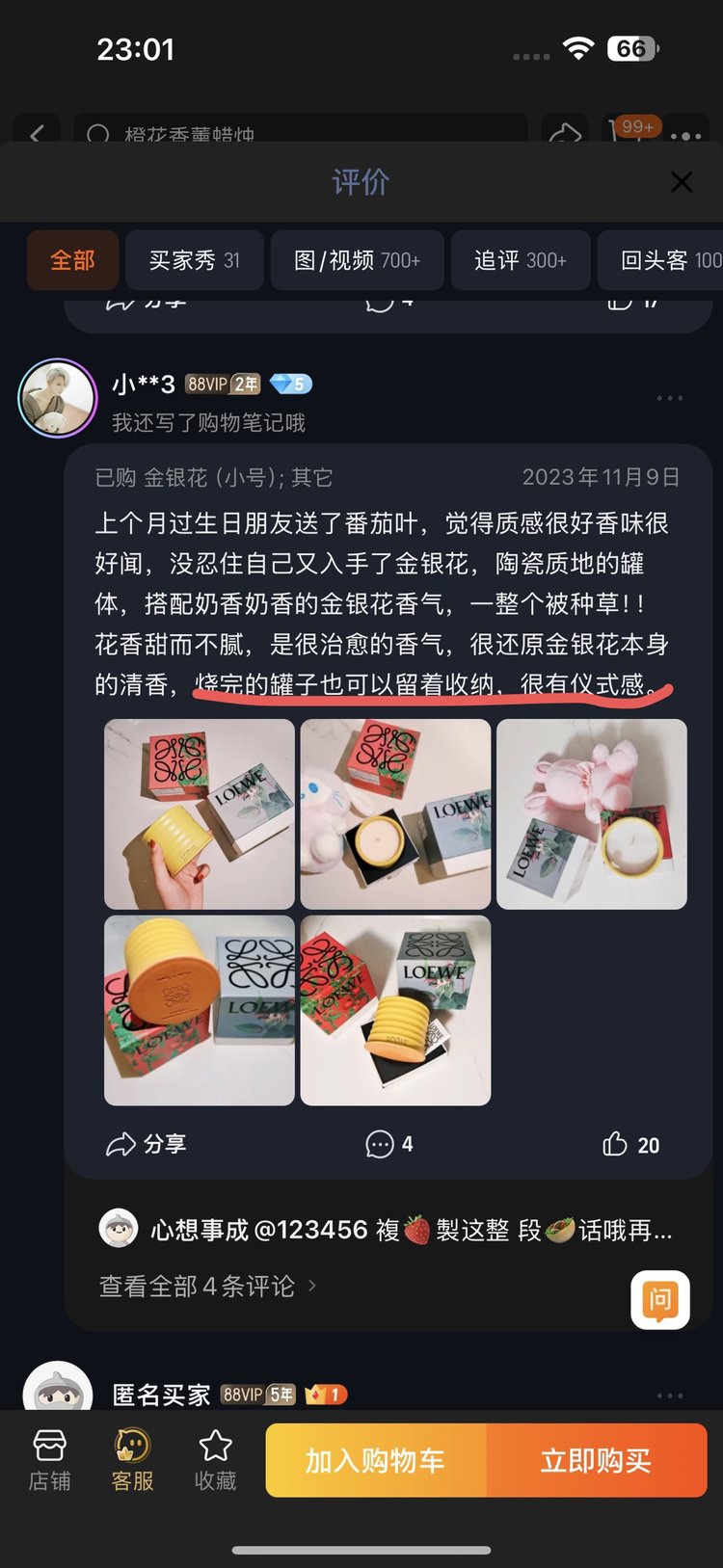Add item to 收藏 favorites
723x1568 pixels.
(215, 1460)
